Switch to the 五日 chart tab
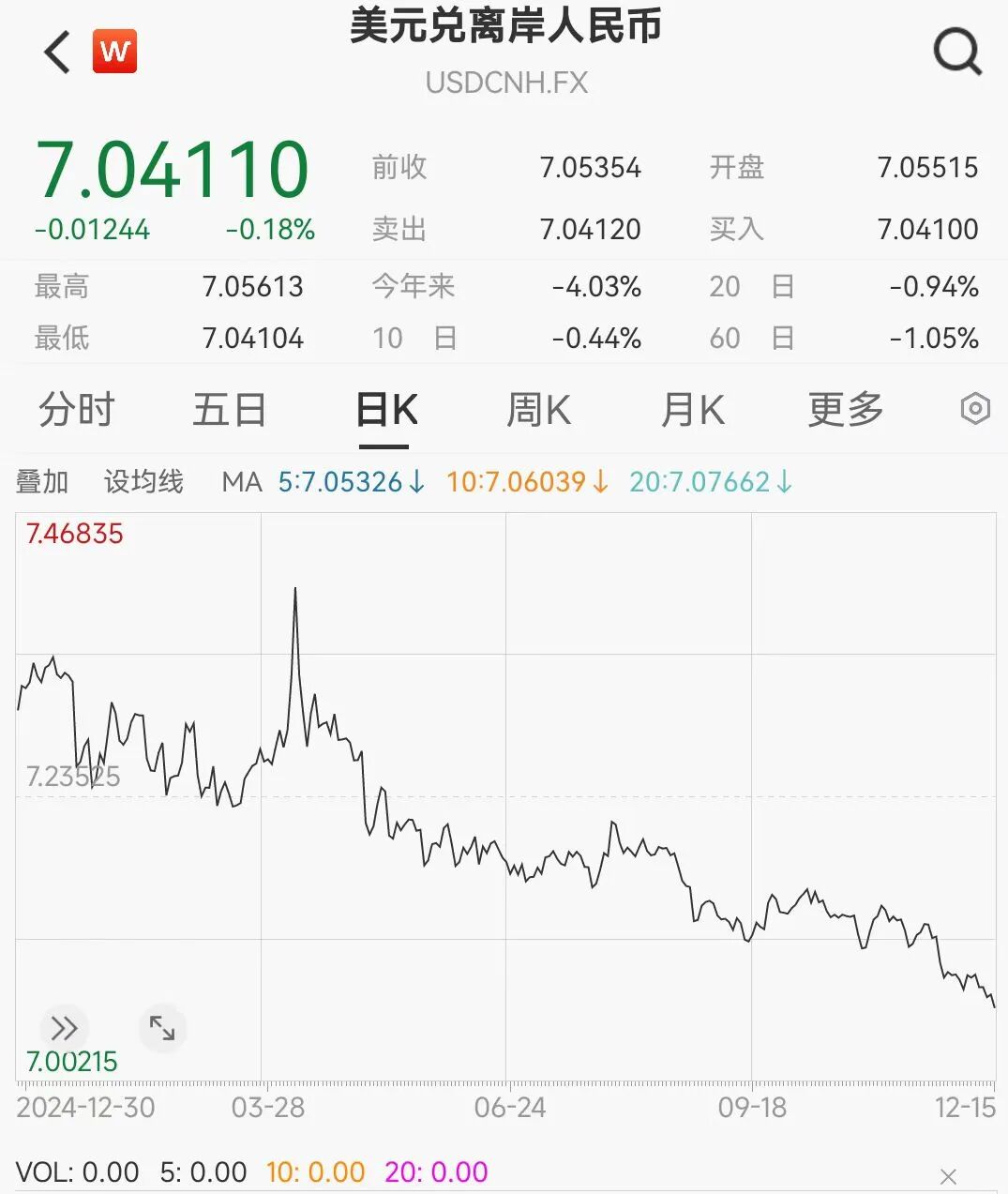 point(230,410)
